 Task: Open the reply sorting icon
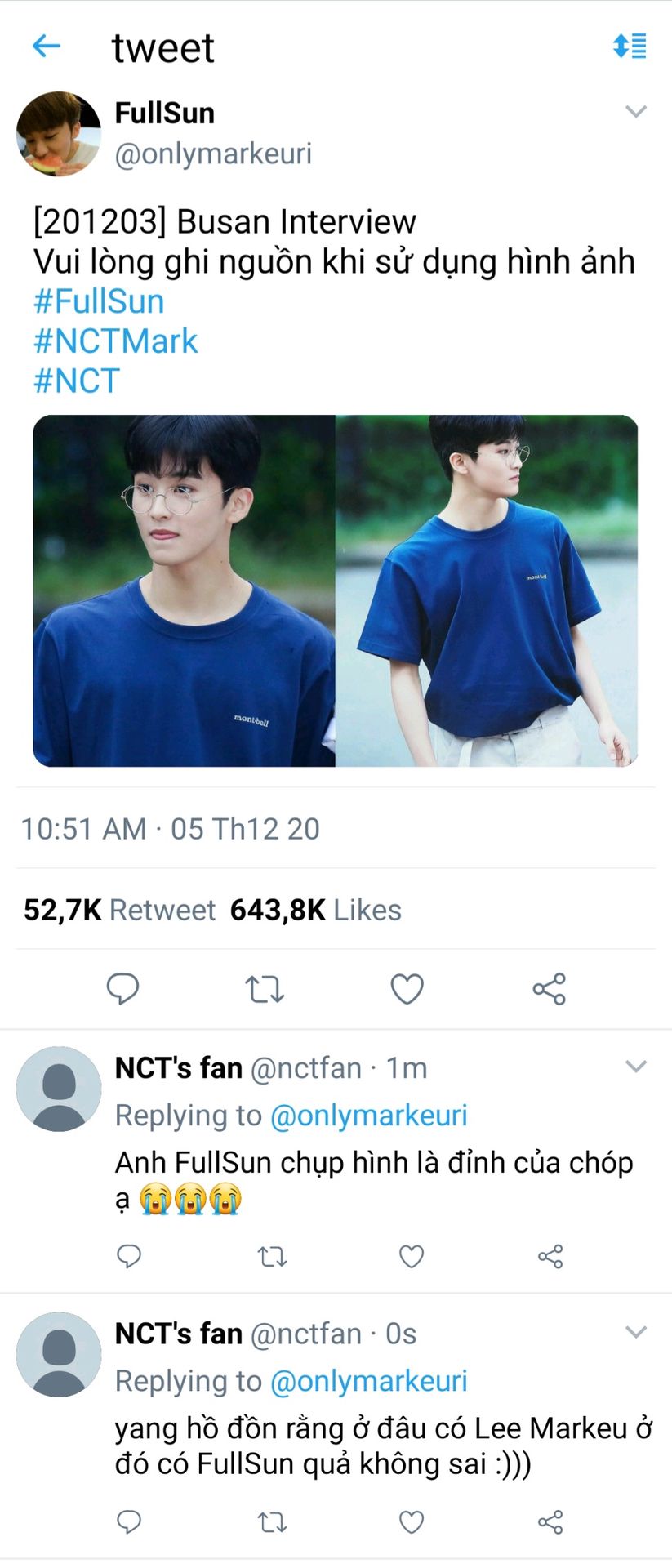[x=630, y=47]
